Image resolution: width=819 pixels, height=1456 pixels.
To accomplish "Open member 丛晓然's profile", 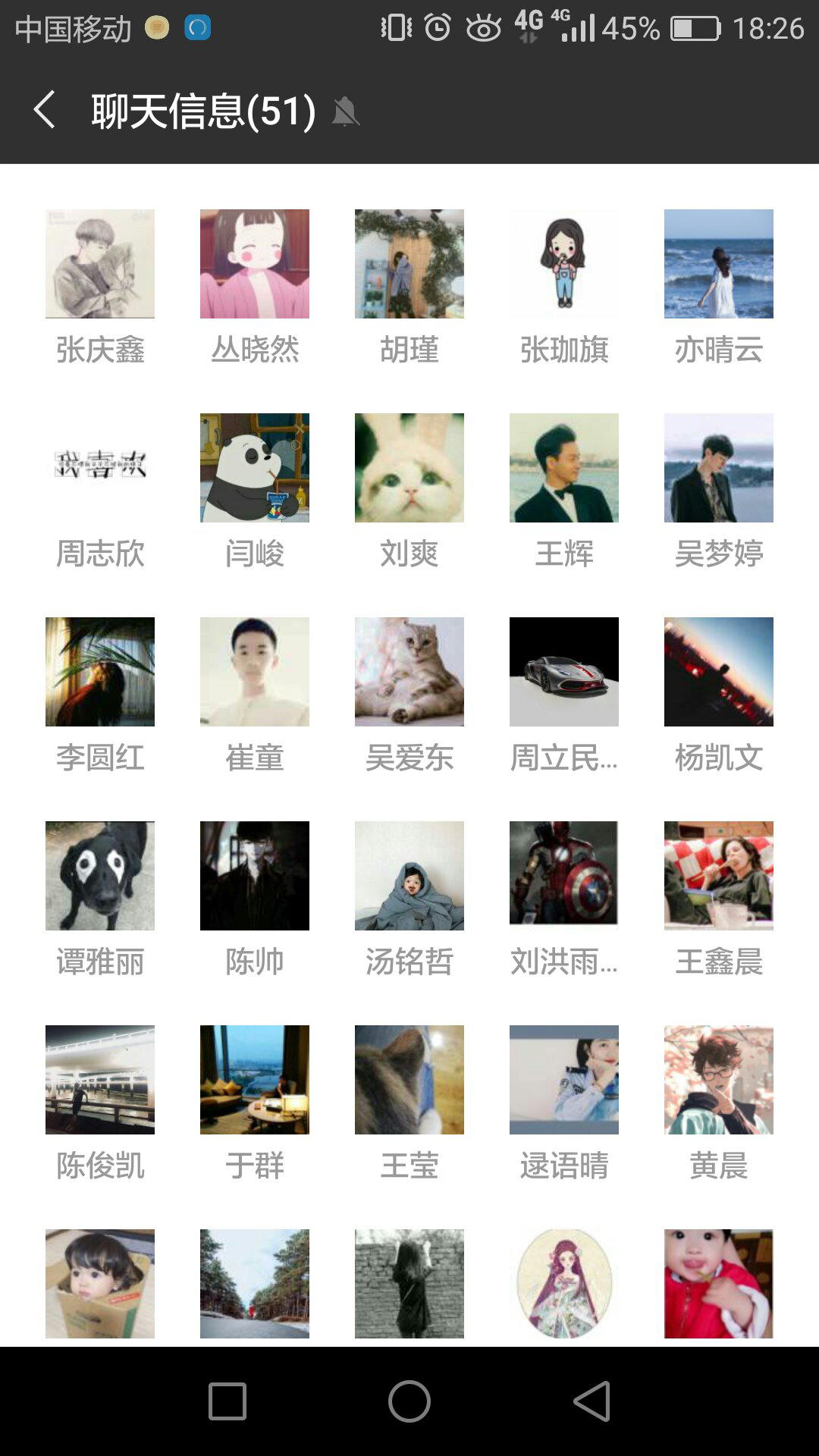I will [255, 264].
